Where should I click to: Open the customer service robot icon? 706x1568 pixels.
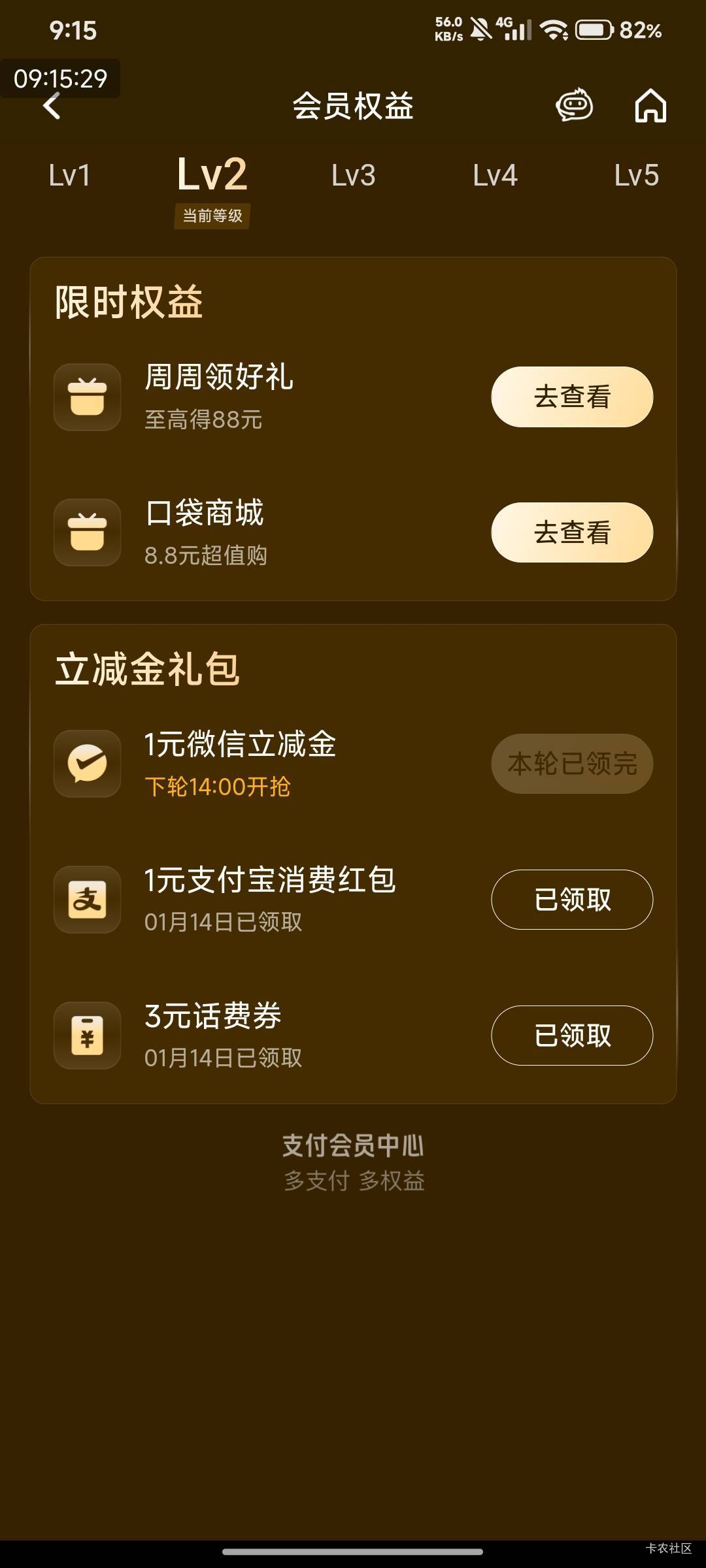coord(574,106)
